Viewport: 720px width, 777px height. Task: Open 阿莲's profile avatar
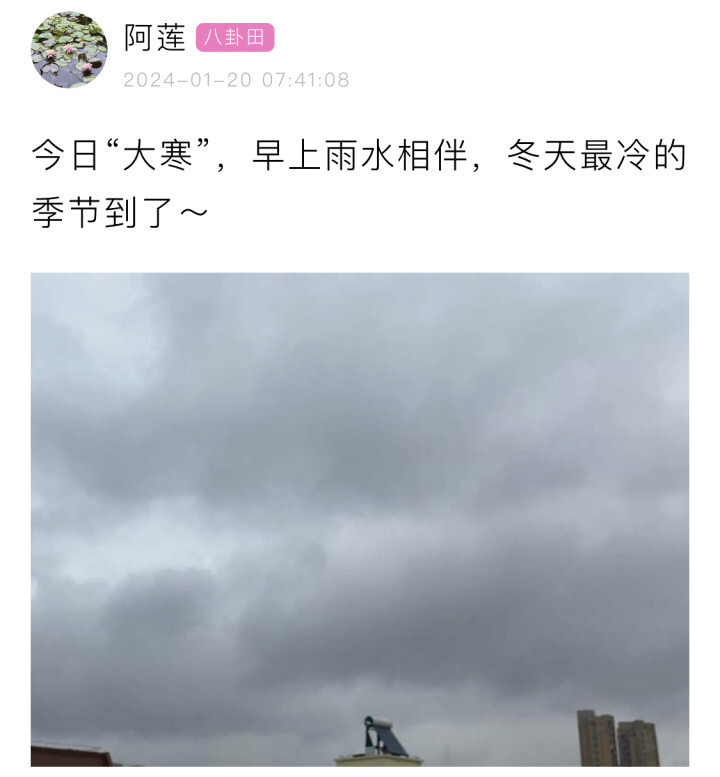point(69,51)
